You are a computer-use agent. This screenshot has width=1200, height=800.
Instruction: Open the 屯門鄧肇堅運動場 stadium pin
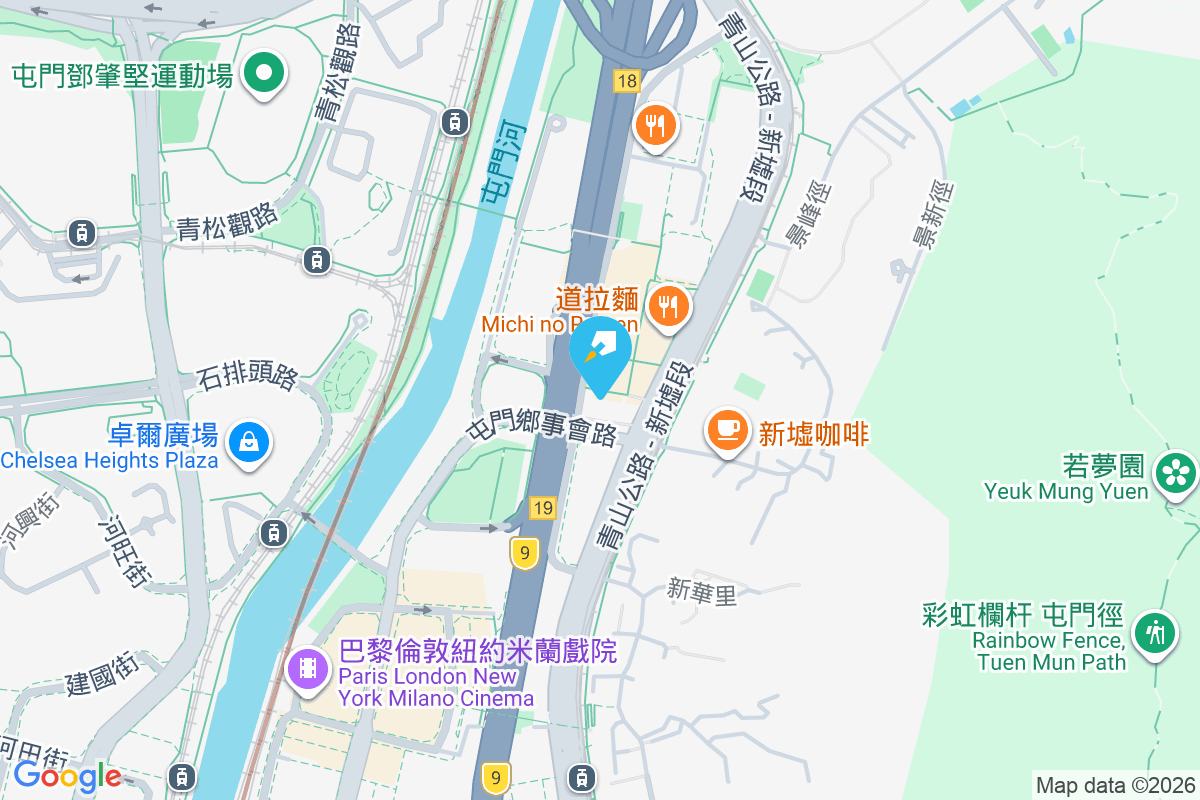265,74
